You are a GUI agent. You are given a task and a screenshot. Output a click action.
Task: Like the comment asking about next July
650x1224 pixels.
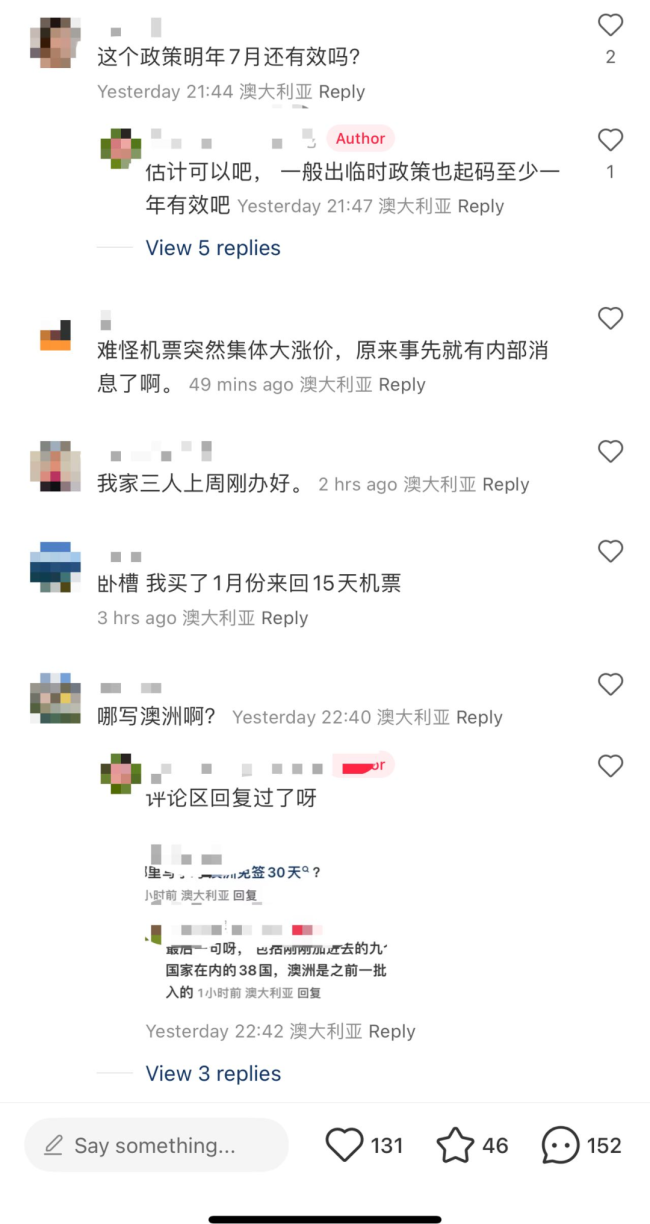click(610, 26)
